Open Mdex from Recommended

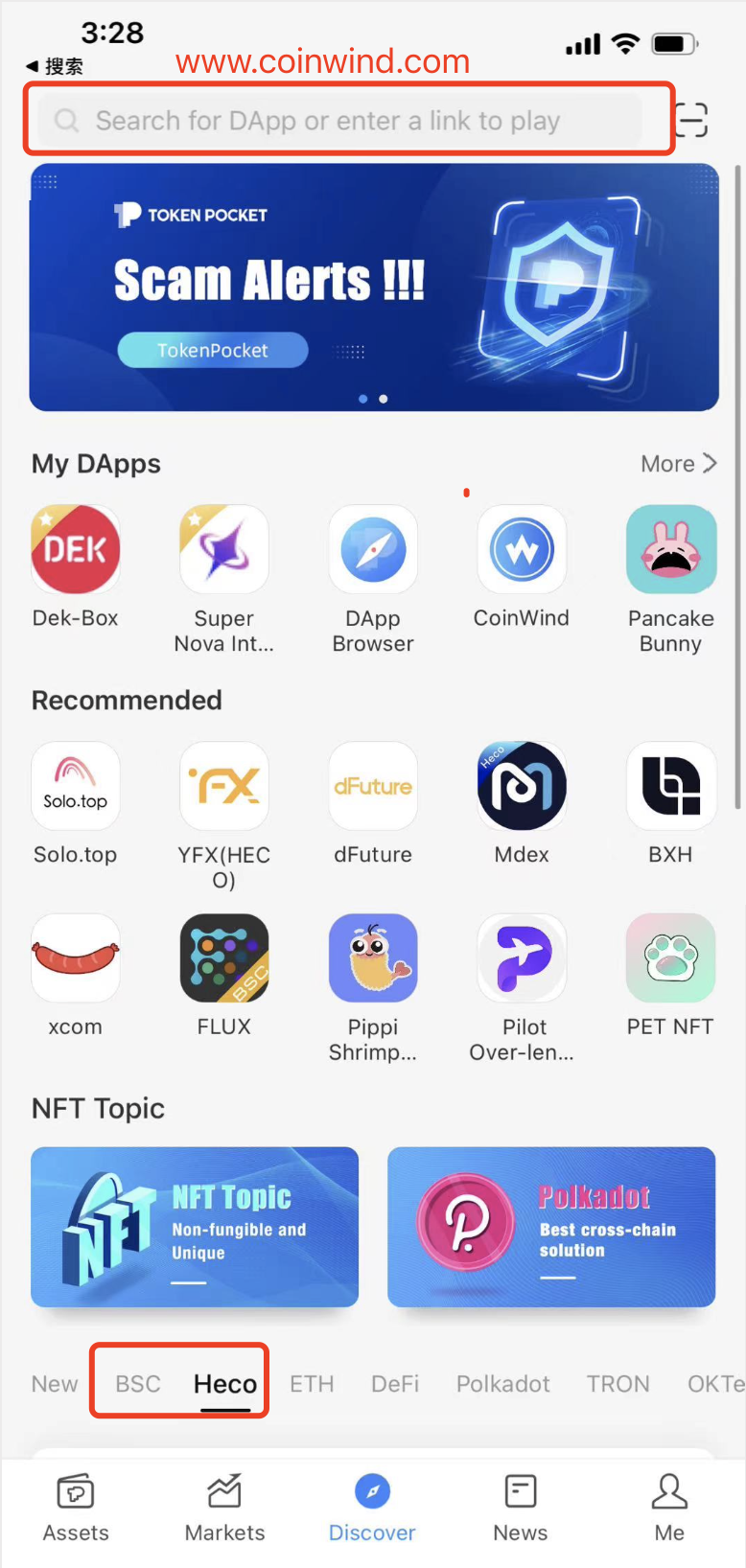click(522, 787)
